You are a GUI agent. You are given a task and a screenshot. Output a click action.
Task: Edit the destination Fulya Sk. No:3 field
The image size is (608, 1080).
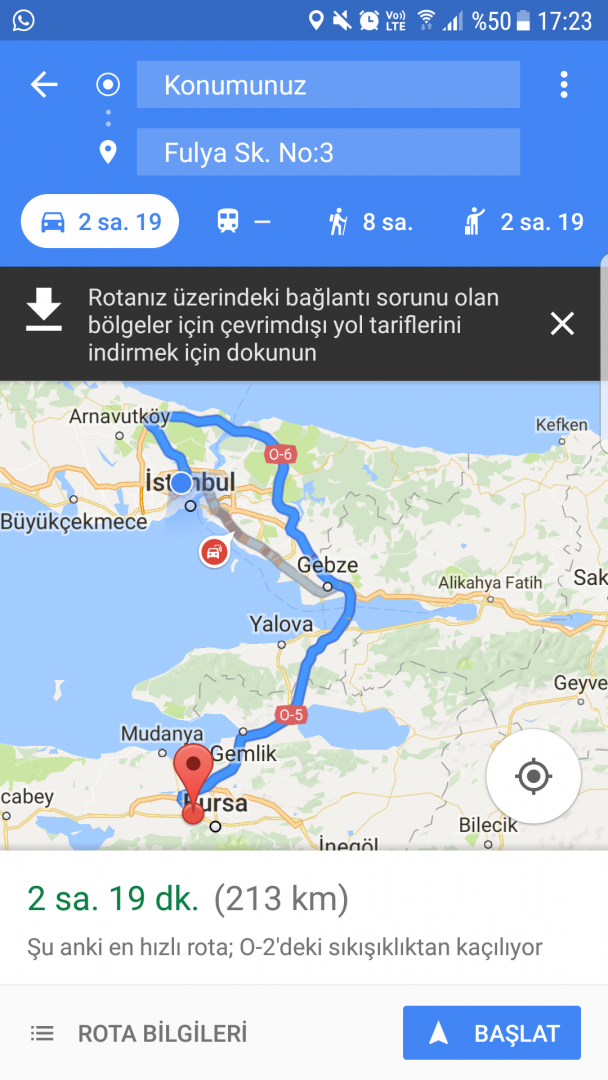[328, 152]
